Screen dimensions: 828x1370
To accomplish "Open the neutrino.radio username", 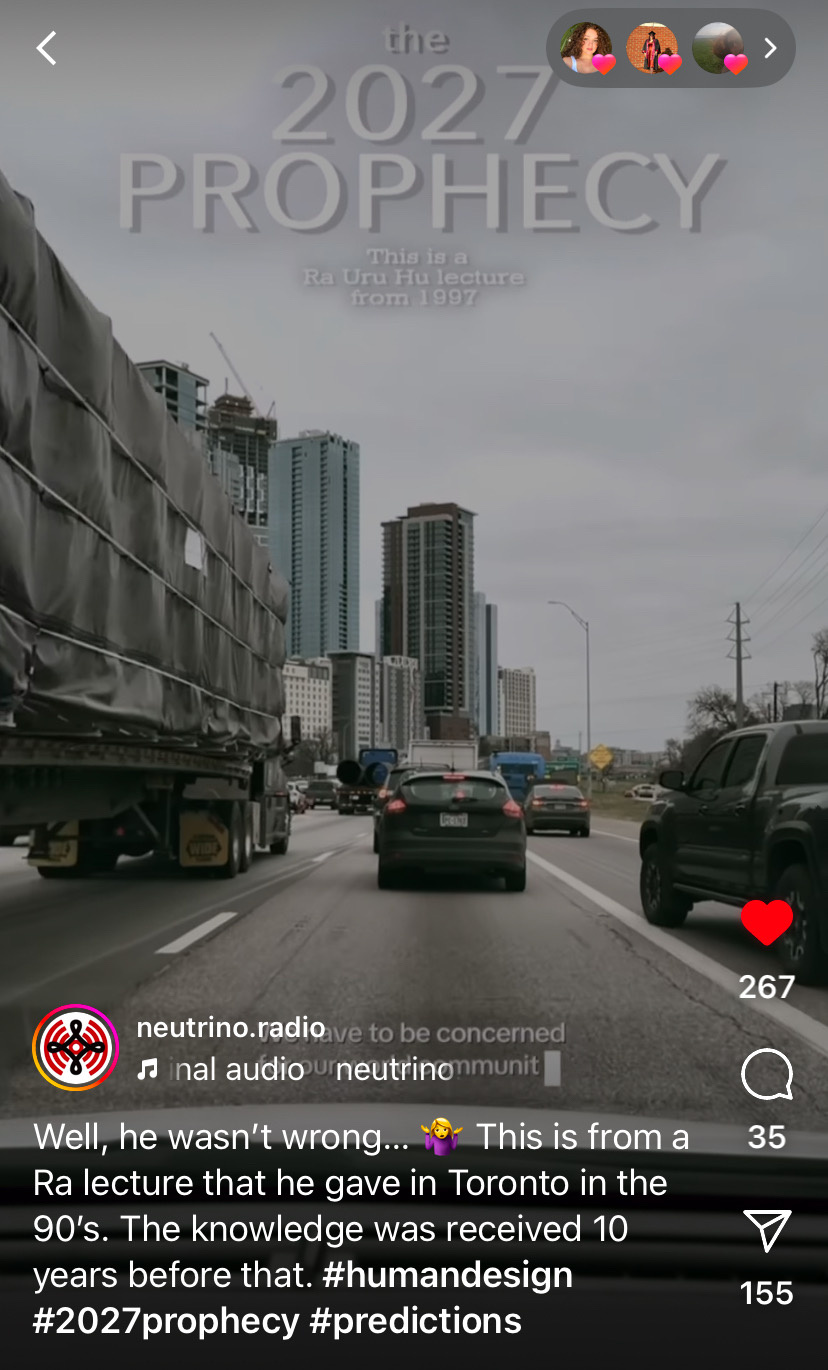I will click(x=231, y=1027).
